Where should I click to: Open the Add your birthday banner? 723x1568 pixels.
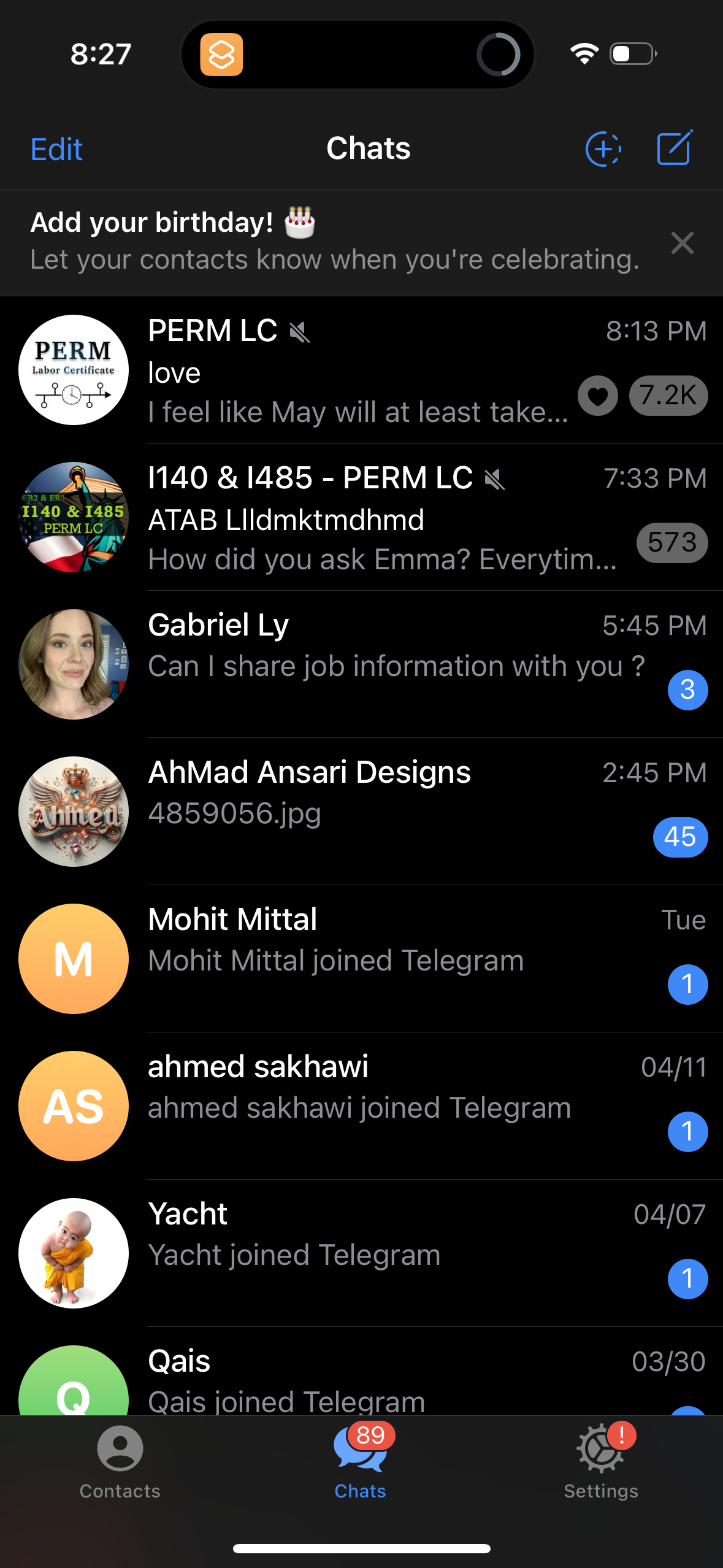pos(307,241)
